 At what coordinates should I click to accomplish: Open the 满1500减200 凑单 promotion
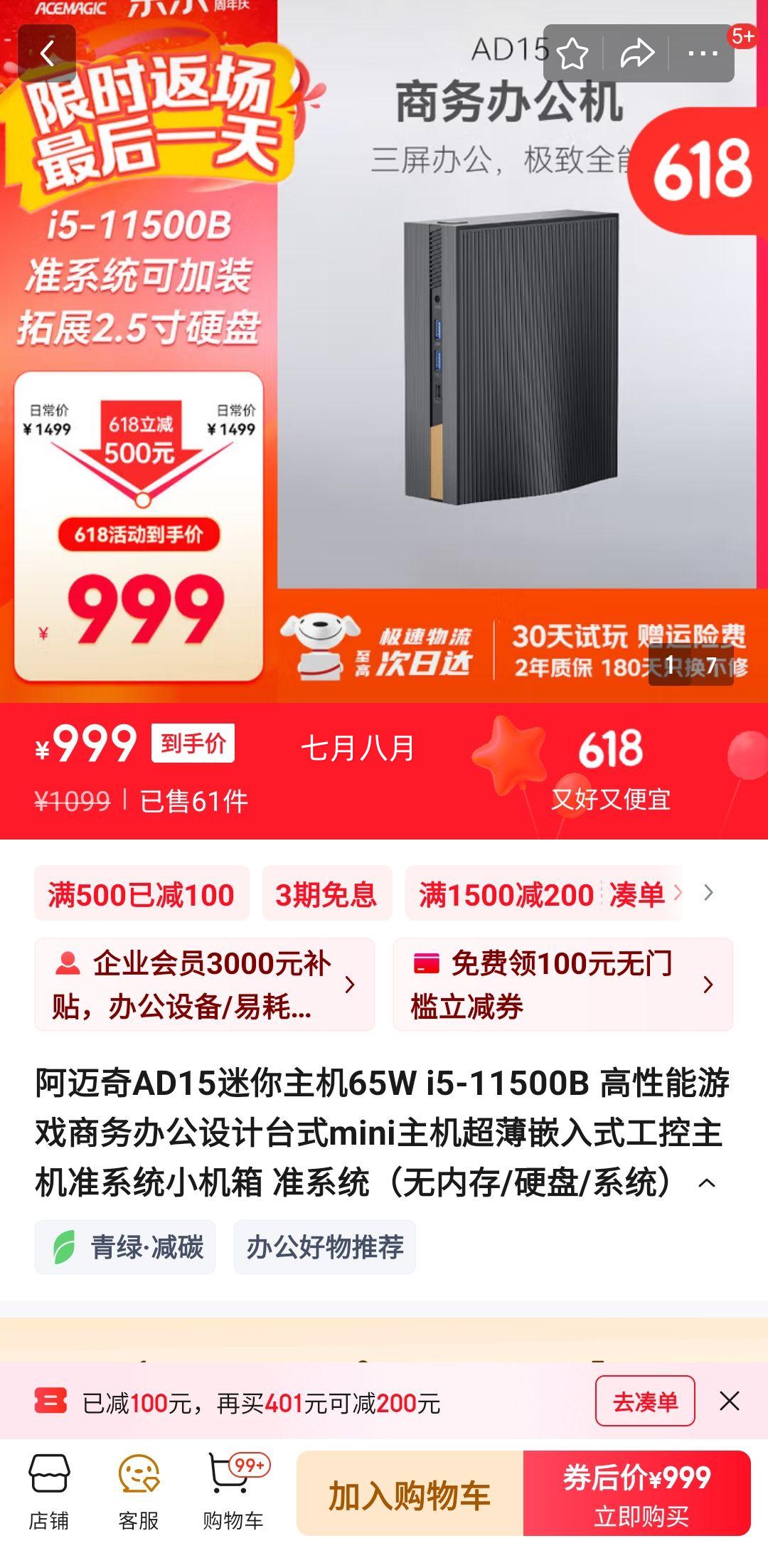(543, 894)
